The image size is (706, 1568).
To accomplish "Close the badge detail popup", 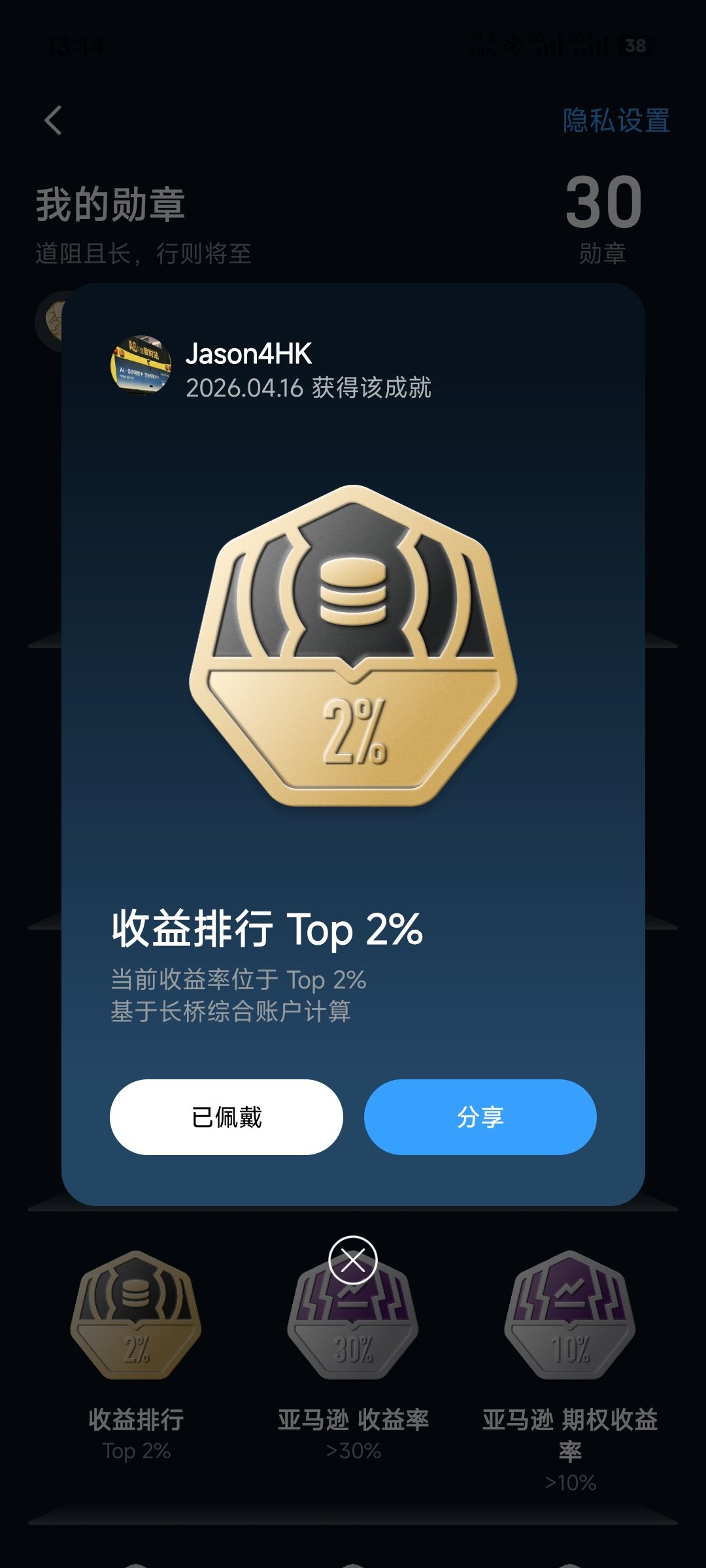I will (353, 1260).
